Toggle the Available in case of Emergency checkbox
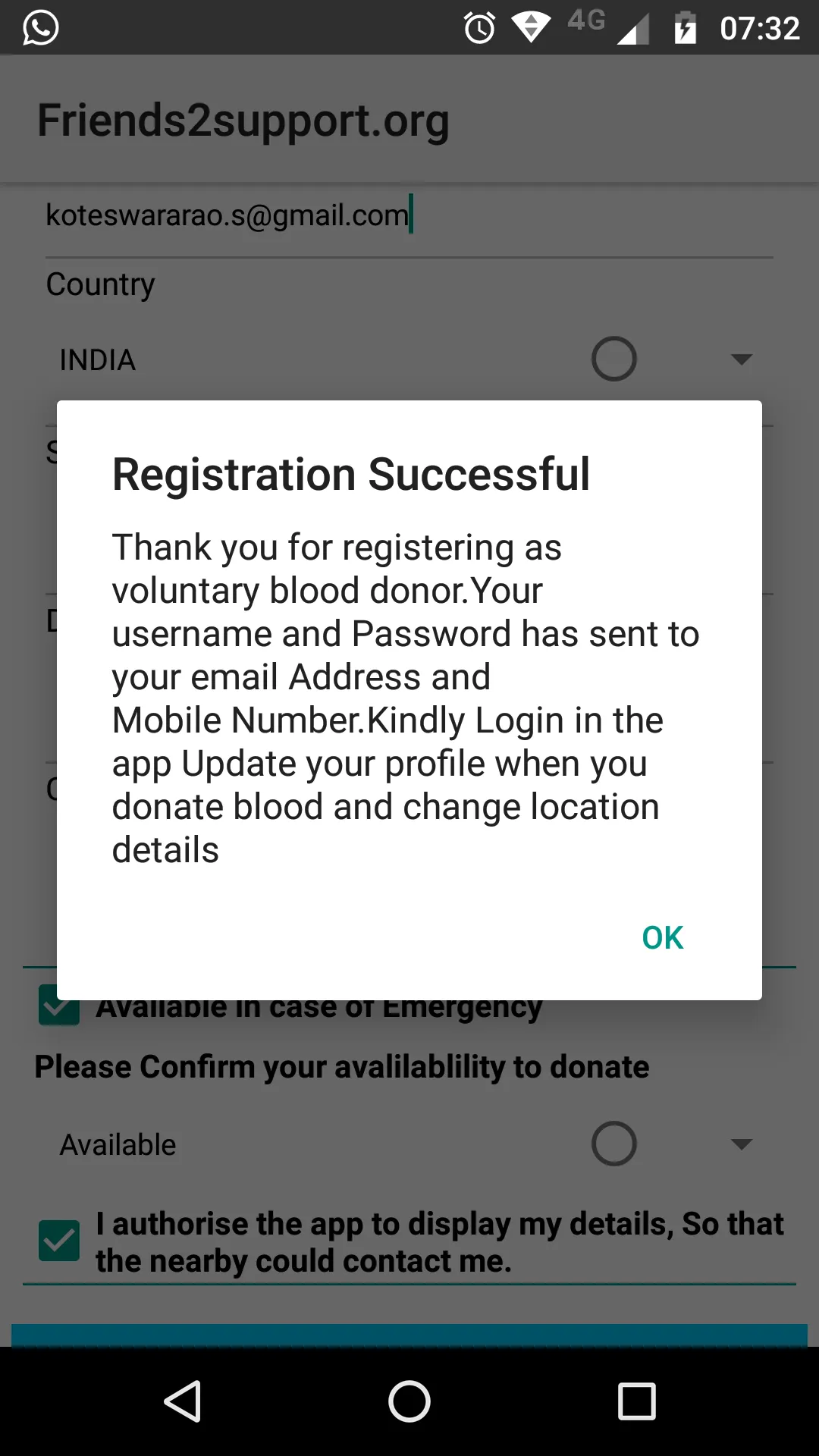The image size is (819, 1456). (58, 1006)
